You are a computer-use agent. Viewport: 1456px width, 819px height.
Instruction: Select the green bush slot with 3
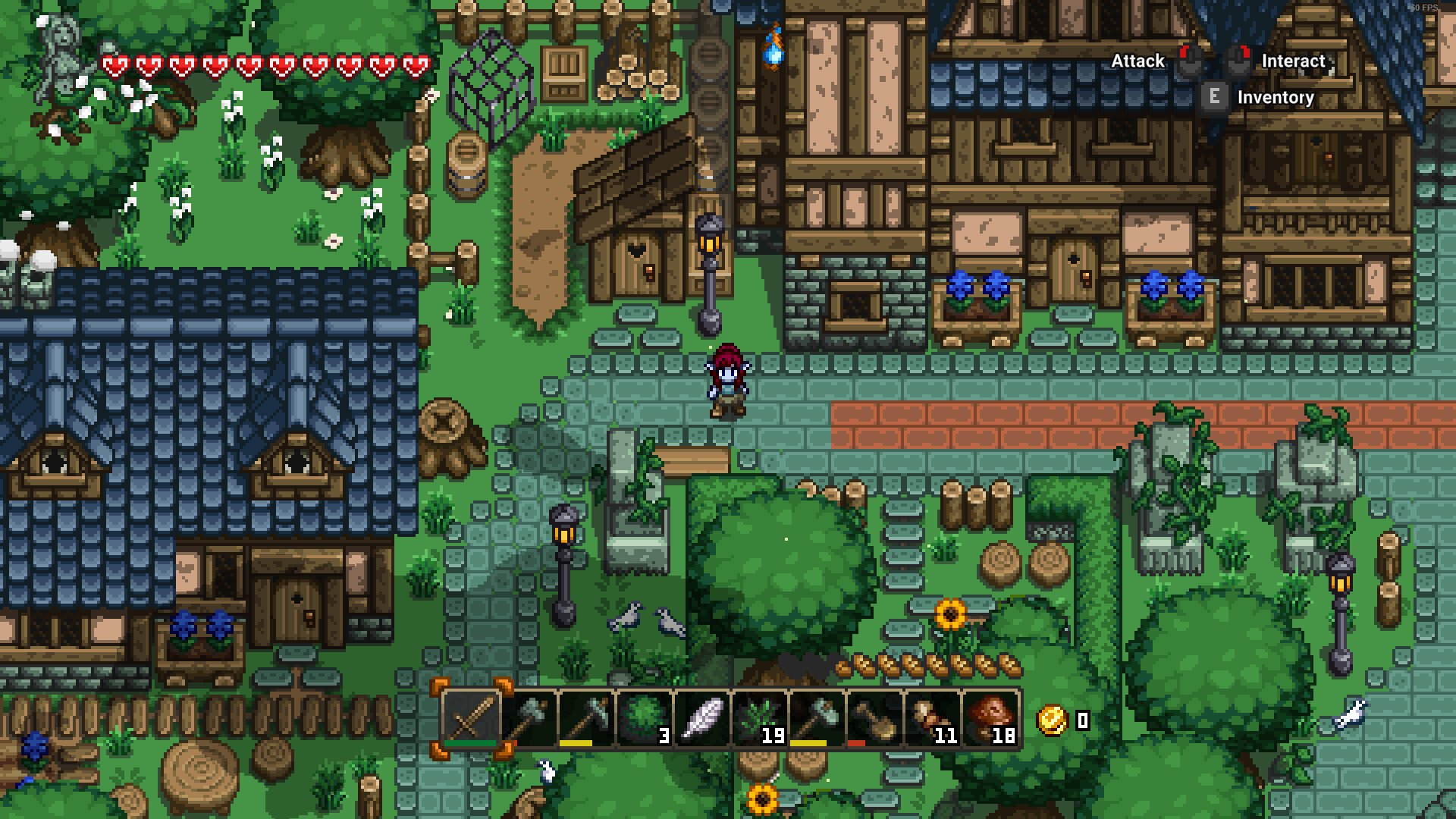pyautogui.click(x=644, y=718)
